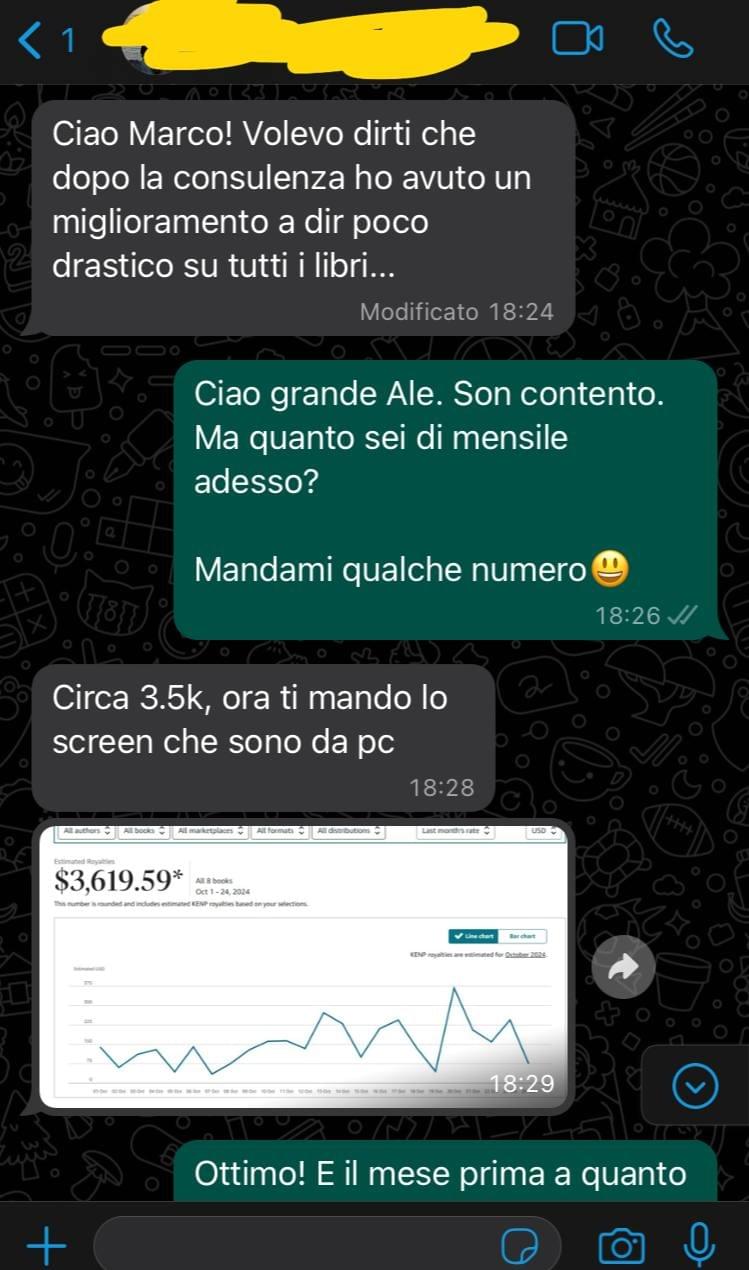Start a video call
This screenshot has height=1270, width=749.
[577, 40]
